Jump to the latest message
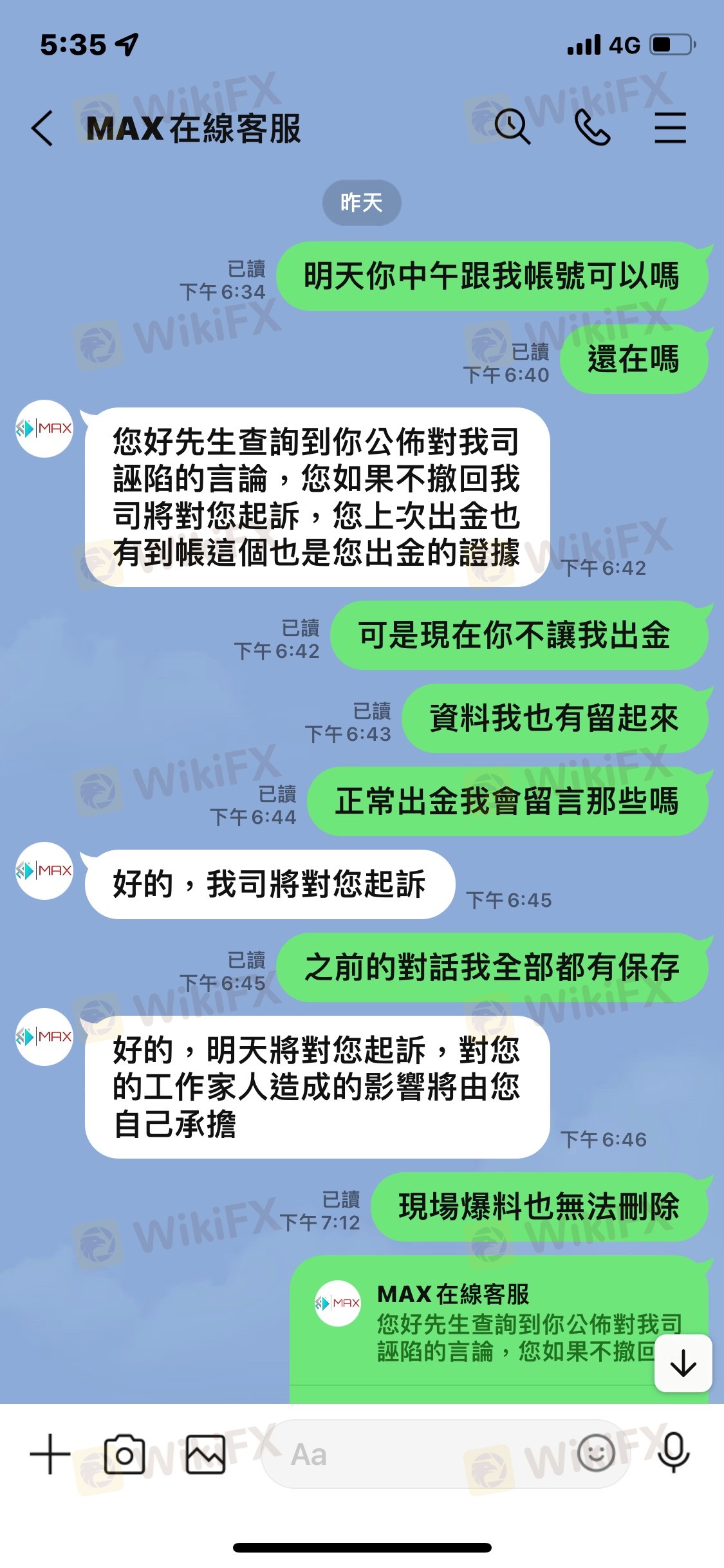724x1568 pixels. (x=683, y=1363)
